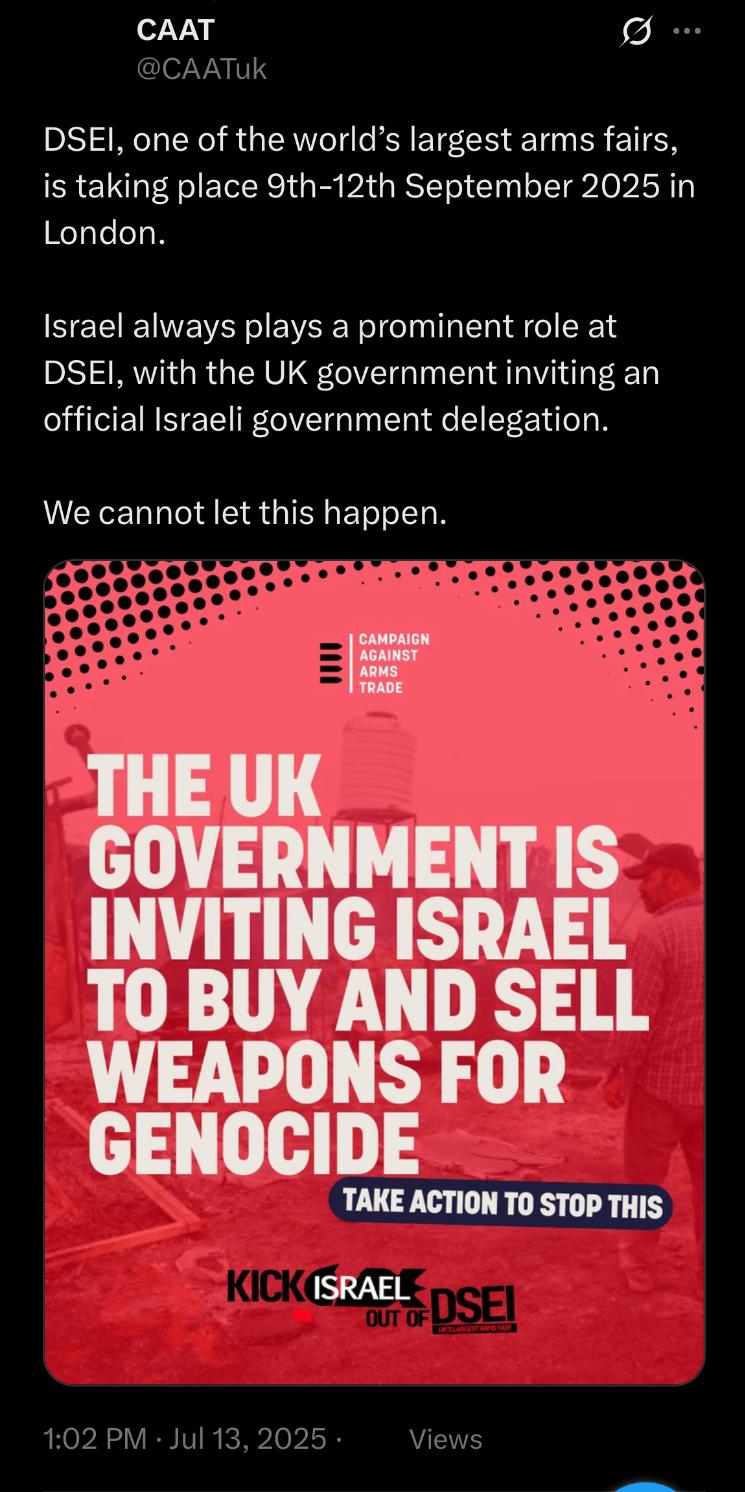Tap the Grok slashed-circle icon beside the menu

[635, 33]
